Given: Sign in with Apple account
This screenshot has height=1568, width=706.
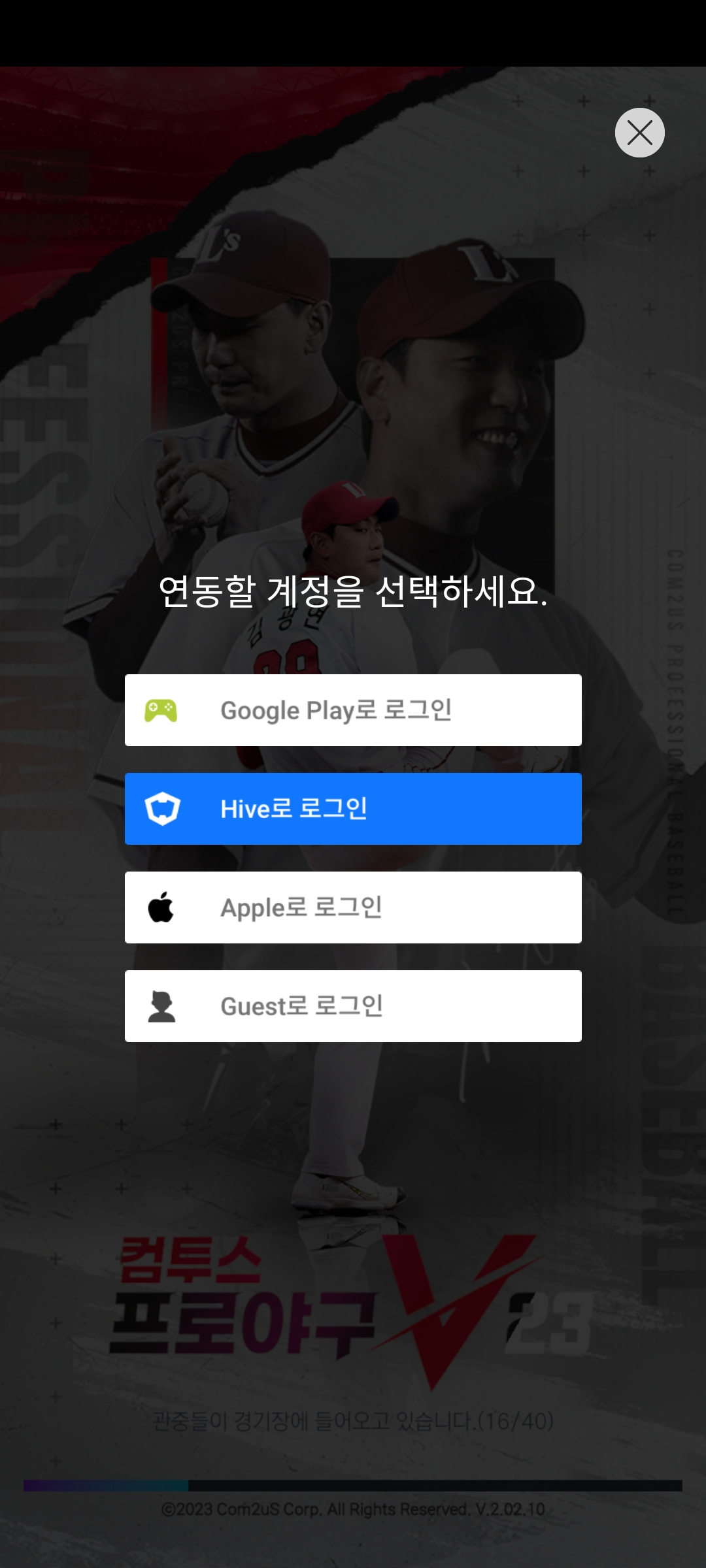Looking at the screenshot, I should 353,907.
